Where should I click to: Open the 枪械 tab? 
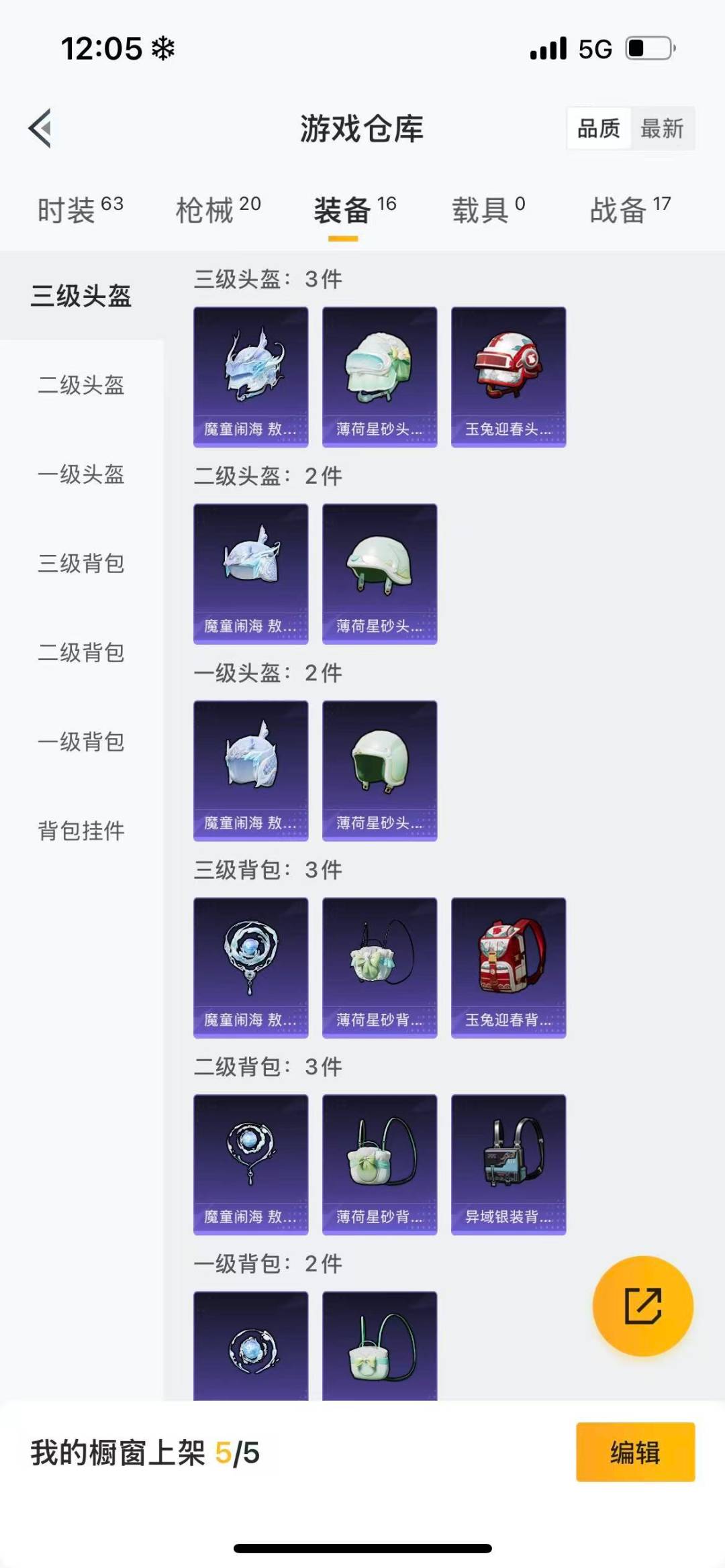[218, 210]
